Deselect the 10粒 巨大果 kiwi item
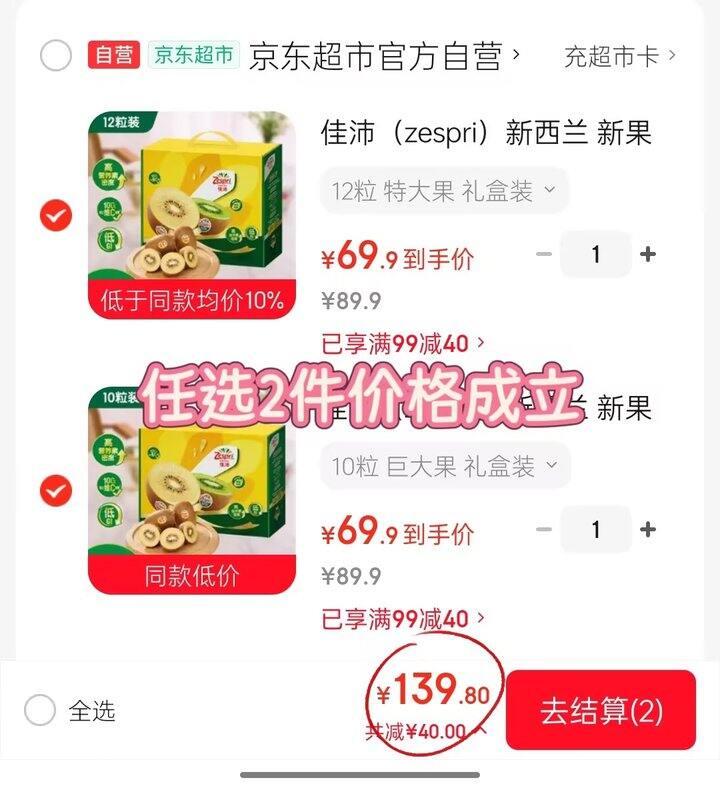The height and width of the screenshot is (792, 720). [x=56, y=491]
